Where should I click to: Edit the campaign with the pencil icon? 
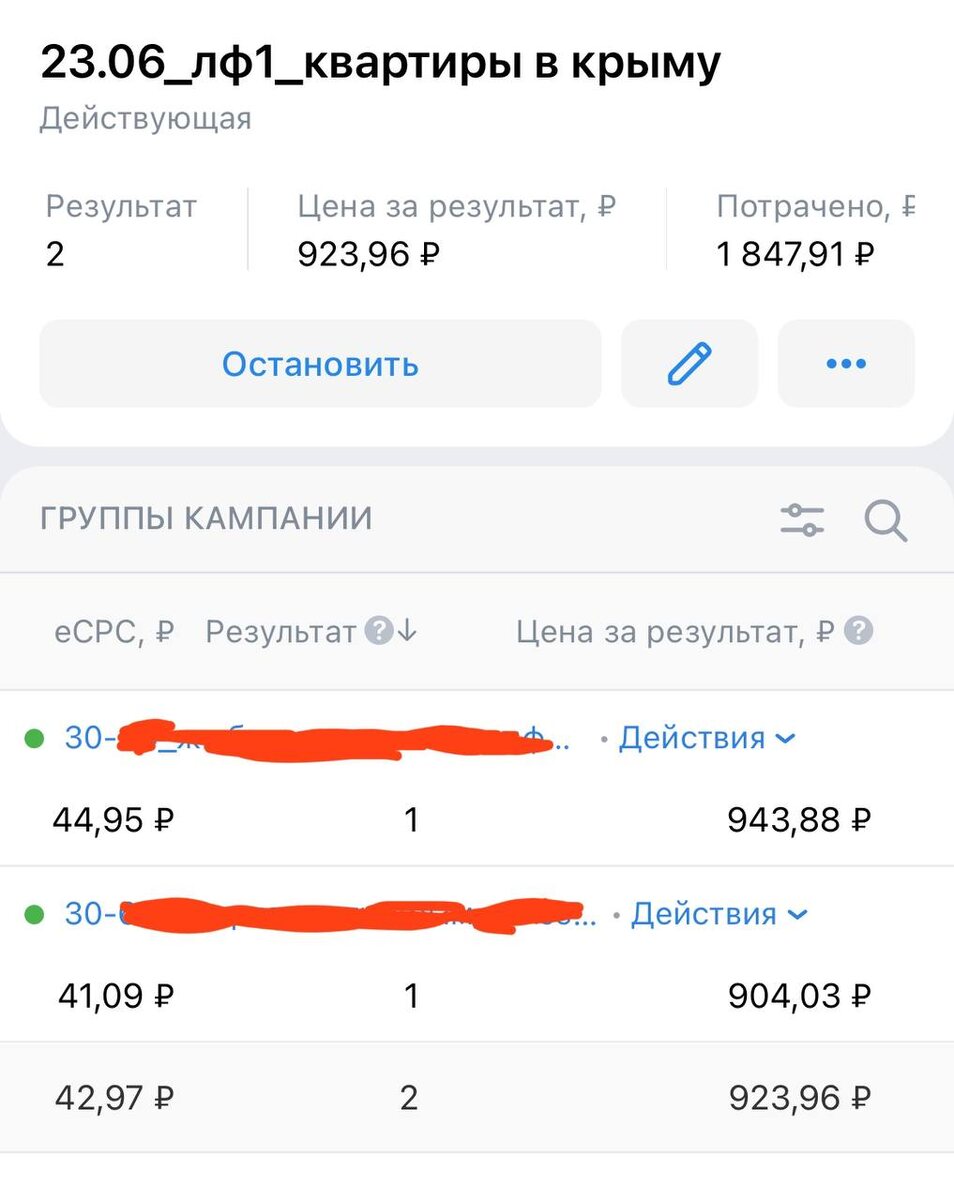pyautogui.click(x=689, y=364)
